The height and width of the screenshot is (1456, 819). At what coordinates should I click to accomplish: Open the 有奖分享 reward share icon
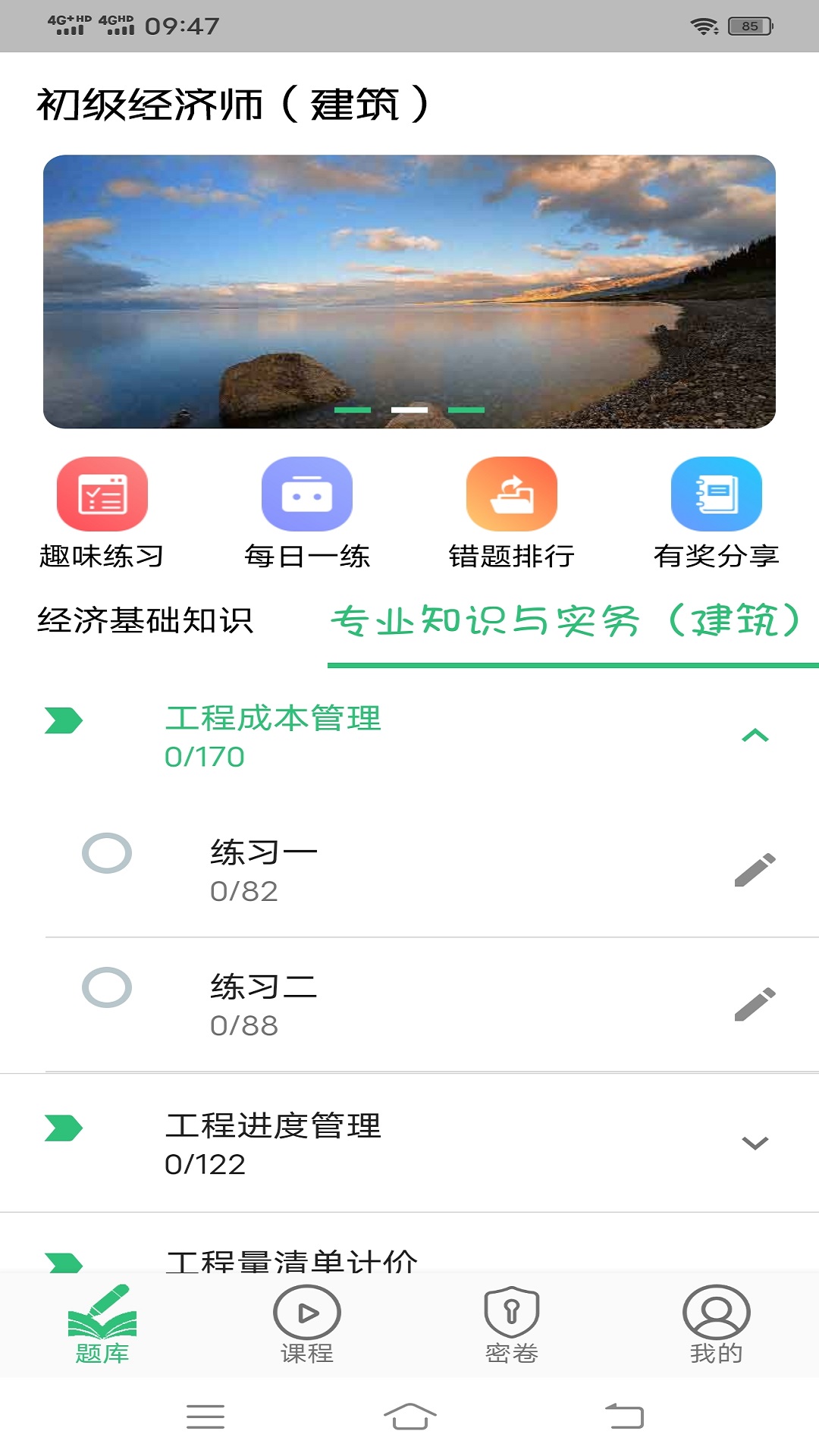(715, 493)
